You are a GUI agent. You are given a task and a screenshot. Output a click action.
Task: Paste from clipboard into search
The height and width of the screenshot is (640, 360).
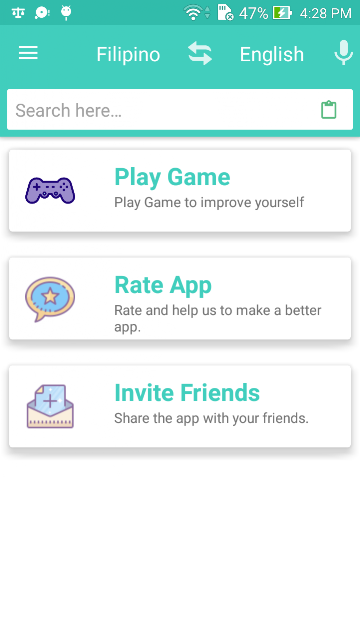click(x=329, y=110)
